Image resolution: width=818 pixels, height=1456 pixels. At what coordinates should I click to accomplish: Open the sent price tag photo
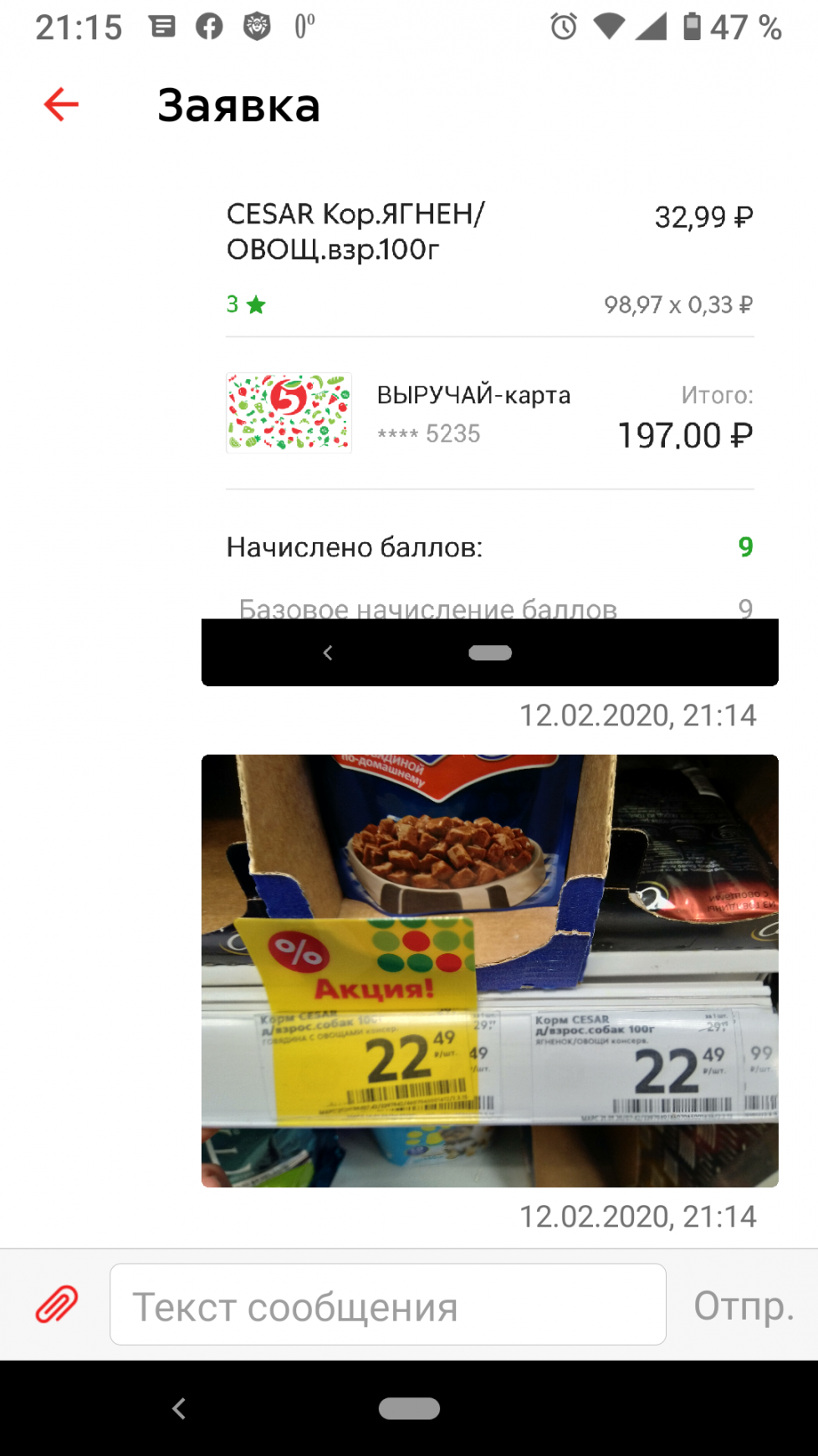tap(489, 970)
